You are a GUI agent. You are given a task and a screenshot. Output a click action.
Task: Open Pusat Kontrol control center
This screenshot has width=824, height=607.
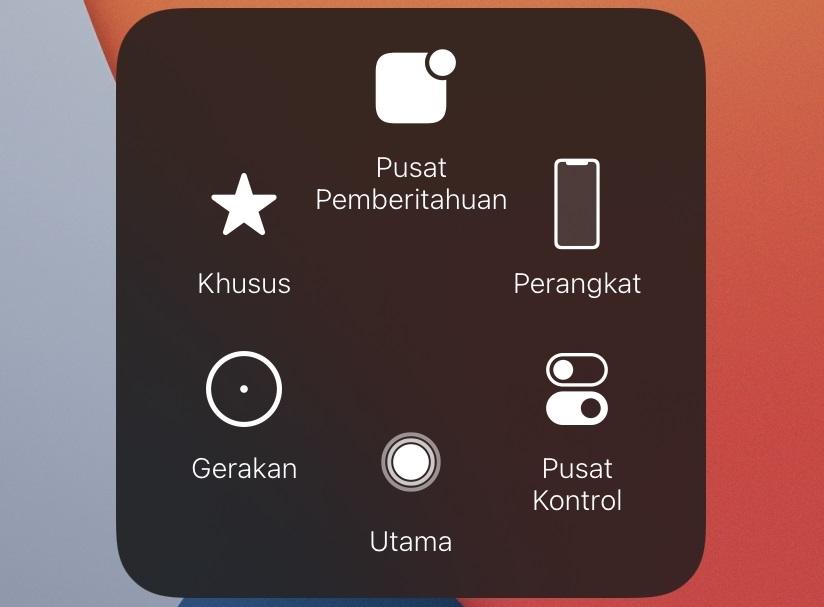click(x=577, y=389)
